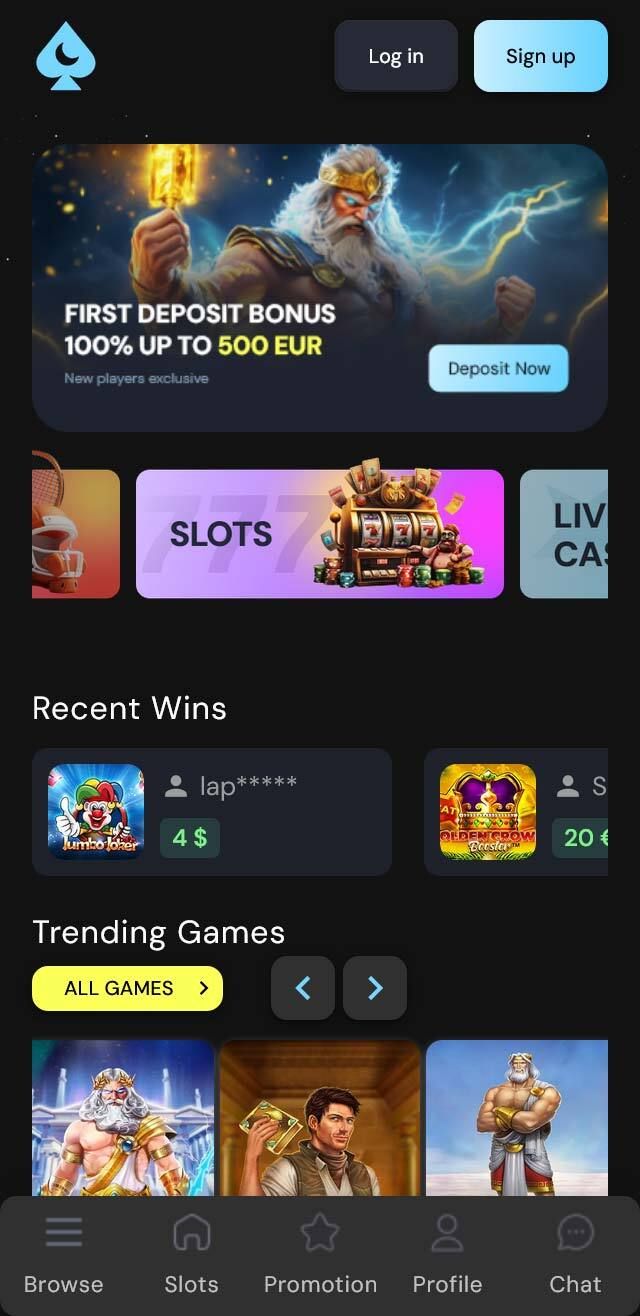Image resolution: width=640 pixels, height=1316 pixels.
Task: Open the SLOTS category banner
Action: pos(319,534)
